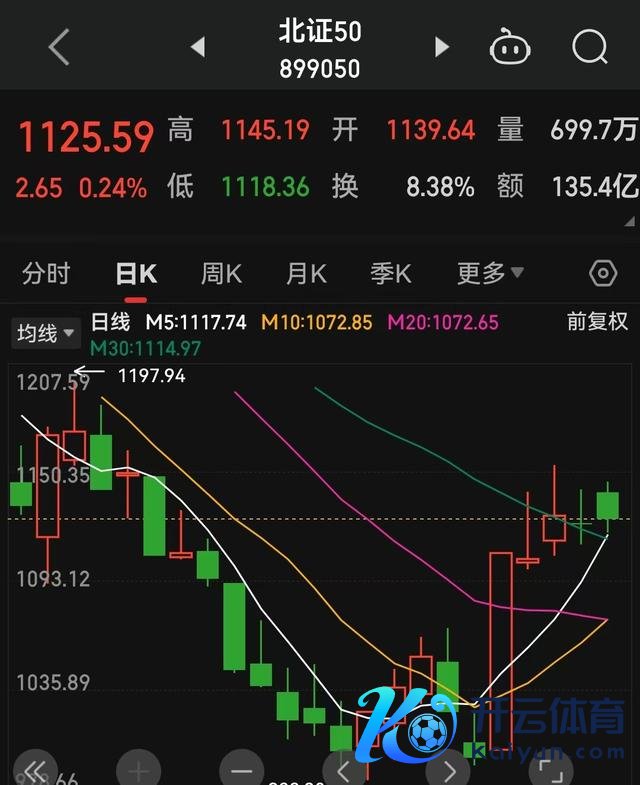
Task: Open chart settings hexagon icon
Action: [x=602, y=273]
